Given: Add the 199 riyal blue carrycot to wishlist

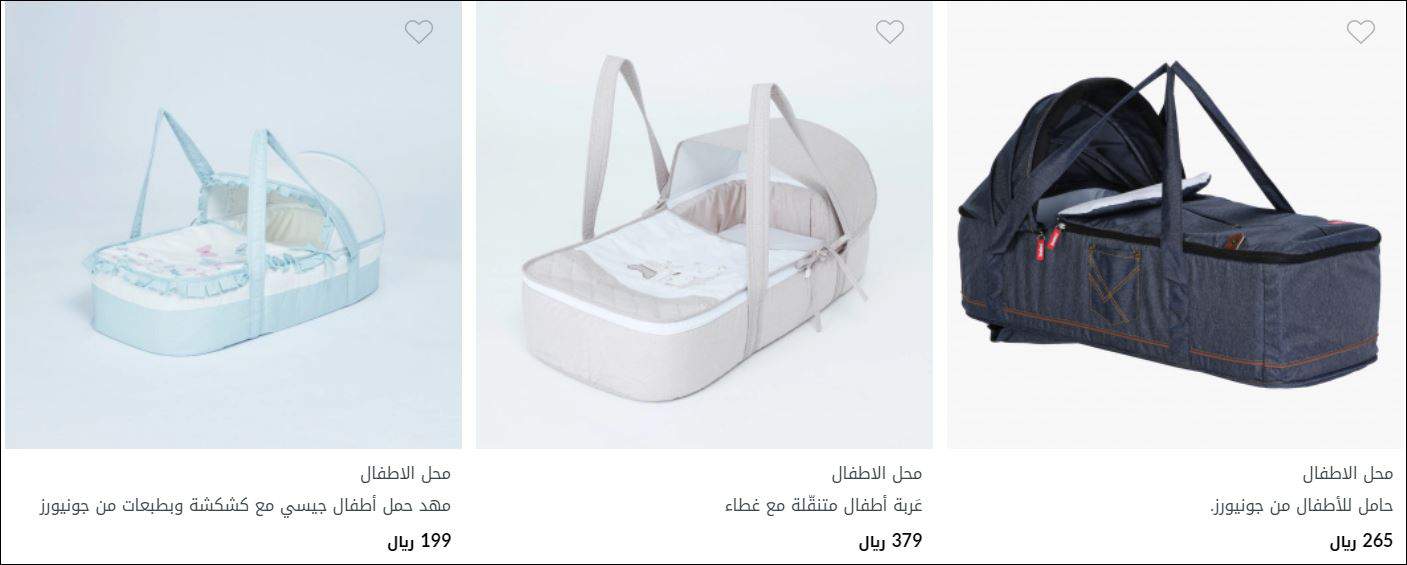Looking at the screenshot, I should click(418, 32).
